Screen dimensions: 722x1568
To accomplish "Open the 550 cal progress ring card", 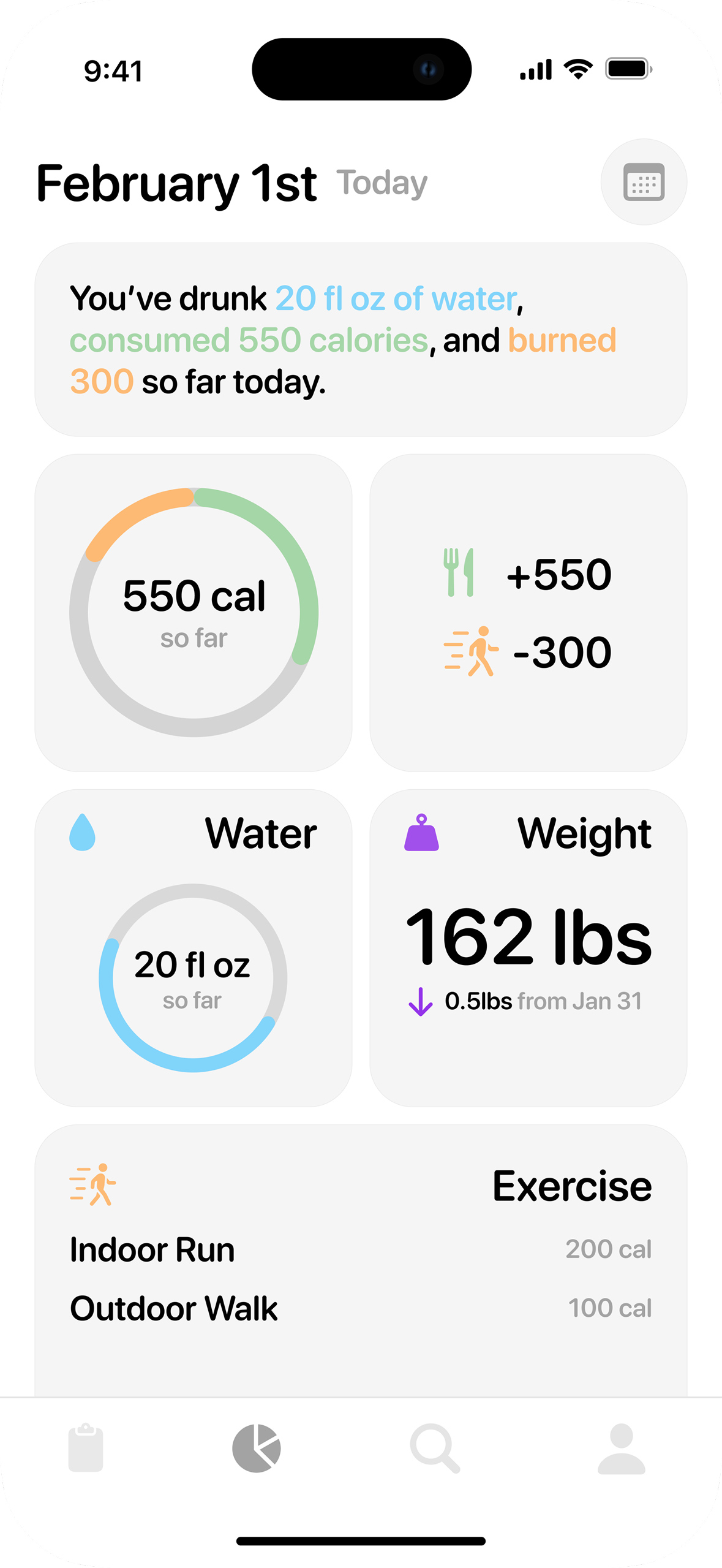I will (194, 612).
